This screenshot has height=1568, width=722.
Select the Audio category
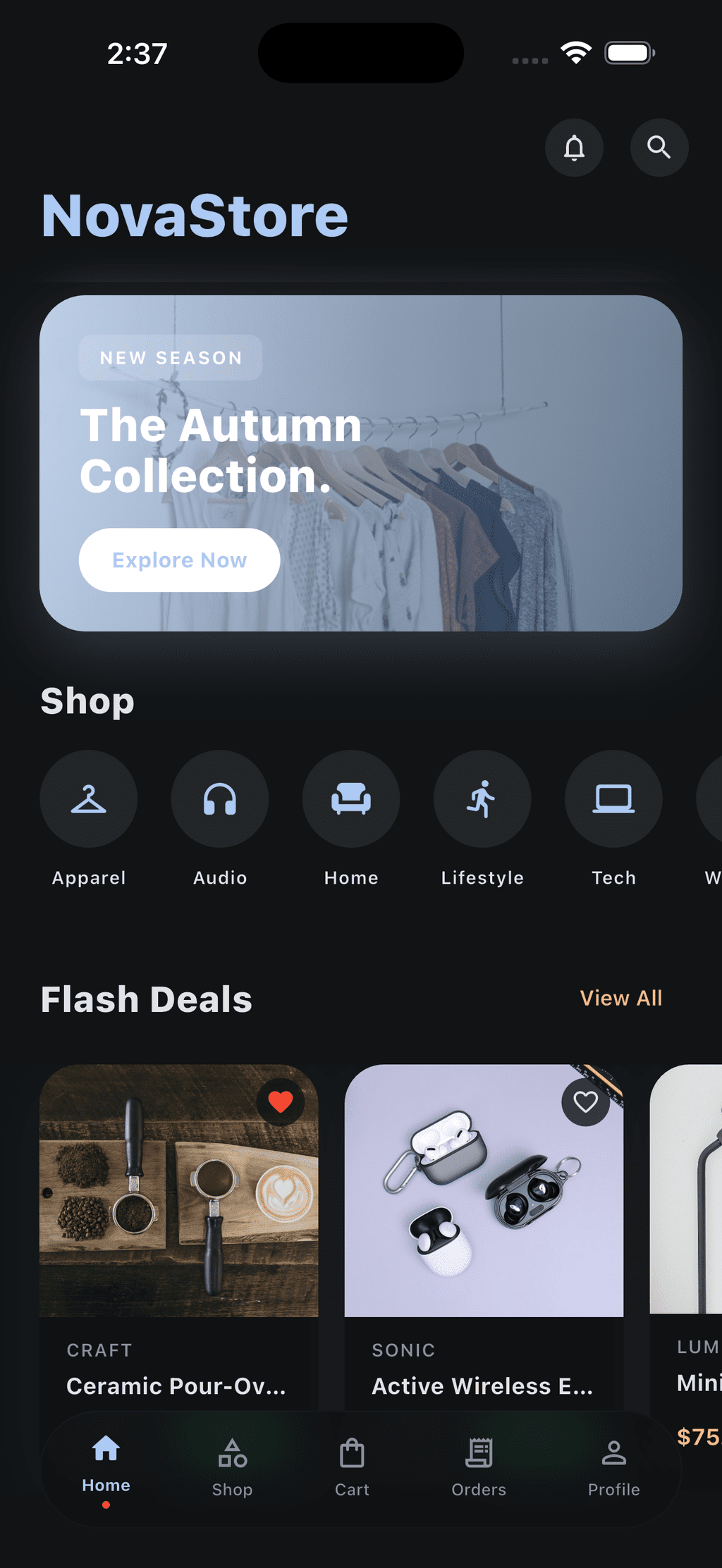[x=220, y=798]
